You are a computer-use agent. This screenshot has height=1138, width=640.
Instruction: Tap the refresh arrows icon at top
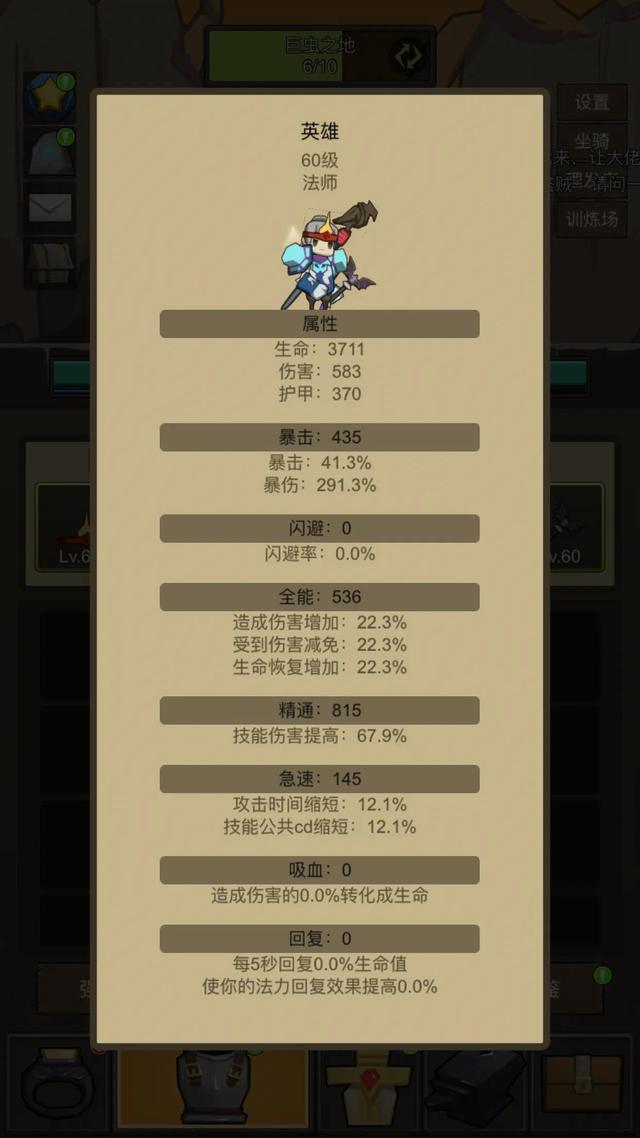[x=407, y=56]
